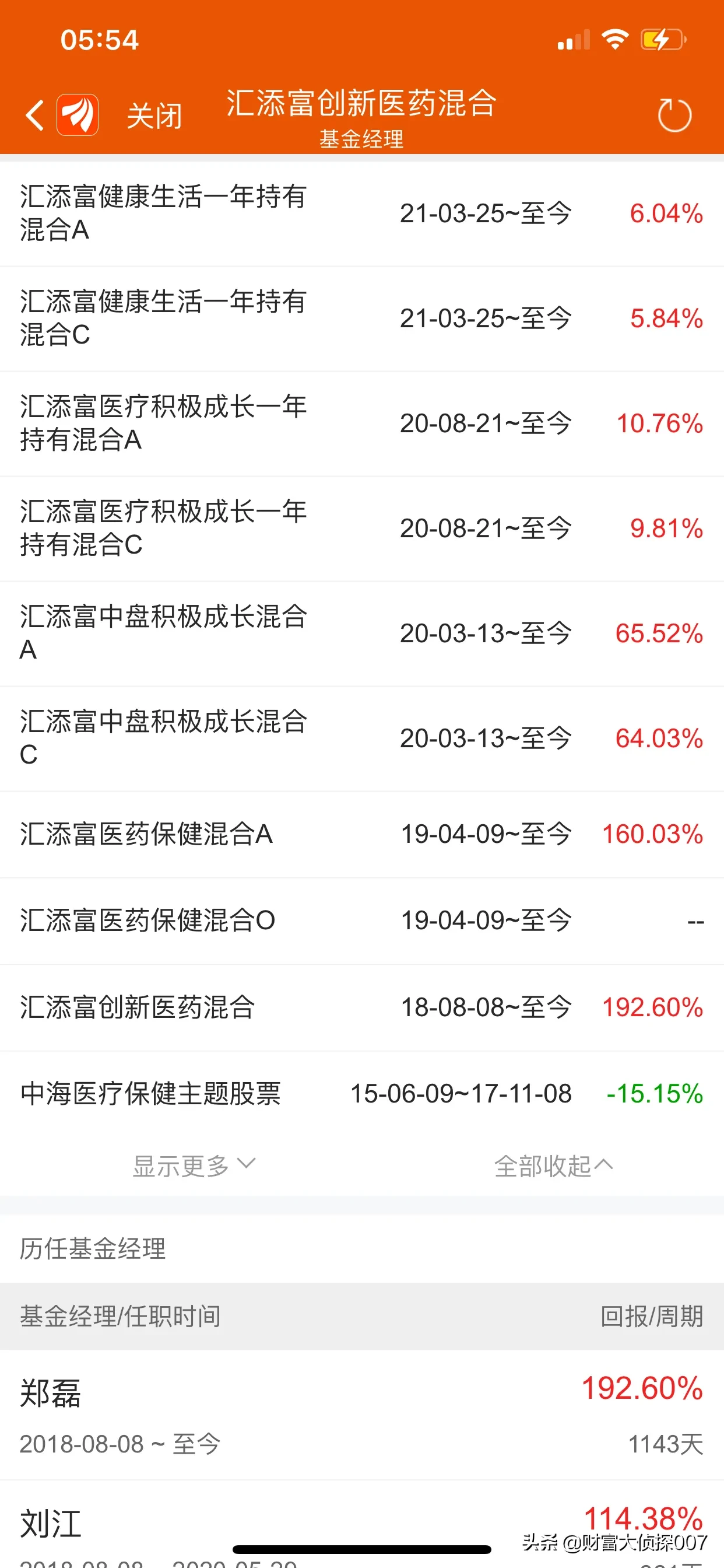This screenshot has height=1568, width=724.
Task: View fund manager 刘江's details
Action: point(362,1525)
